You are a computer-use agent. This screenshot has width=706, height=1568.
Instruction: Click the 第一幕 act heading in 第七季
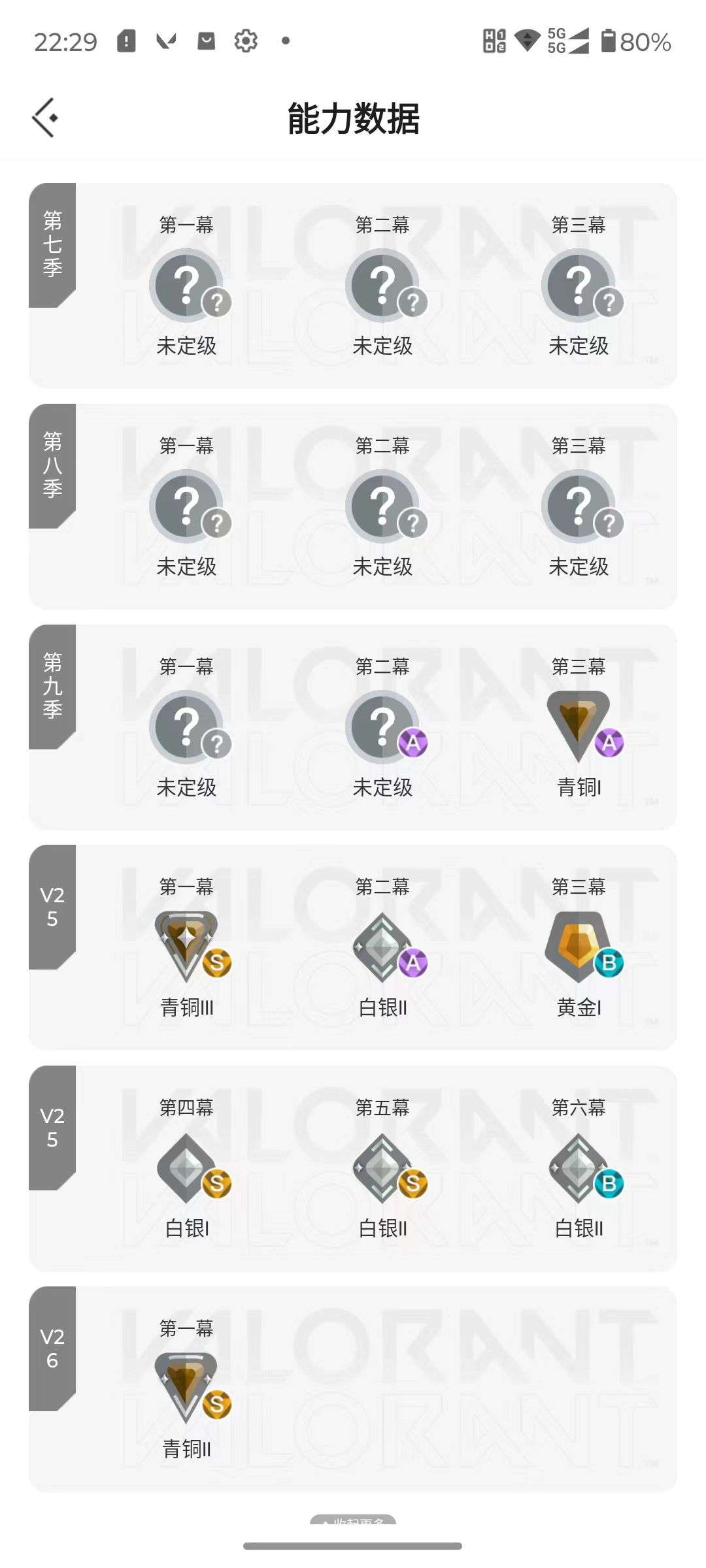[188, 224]
